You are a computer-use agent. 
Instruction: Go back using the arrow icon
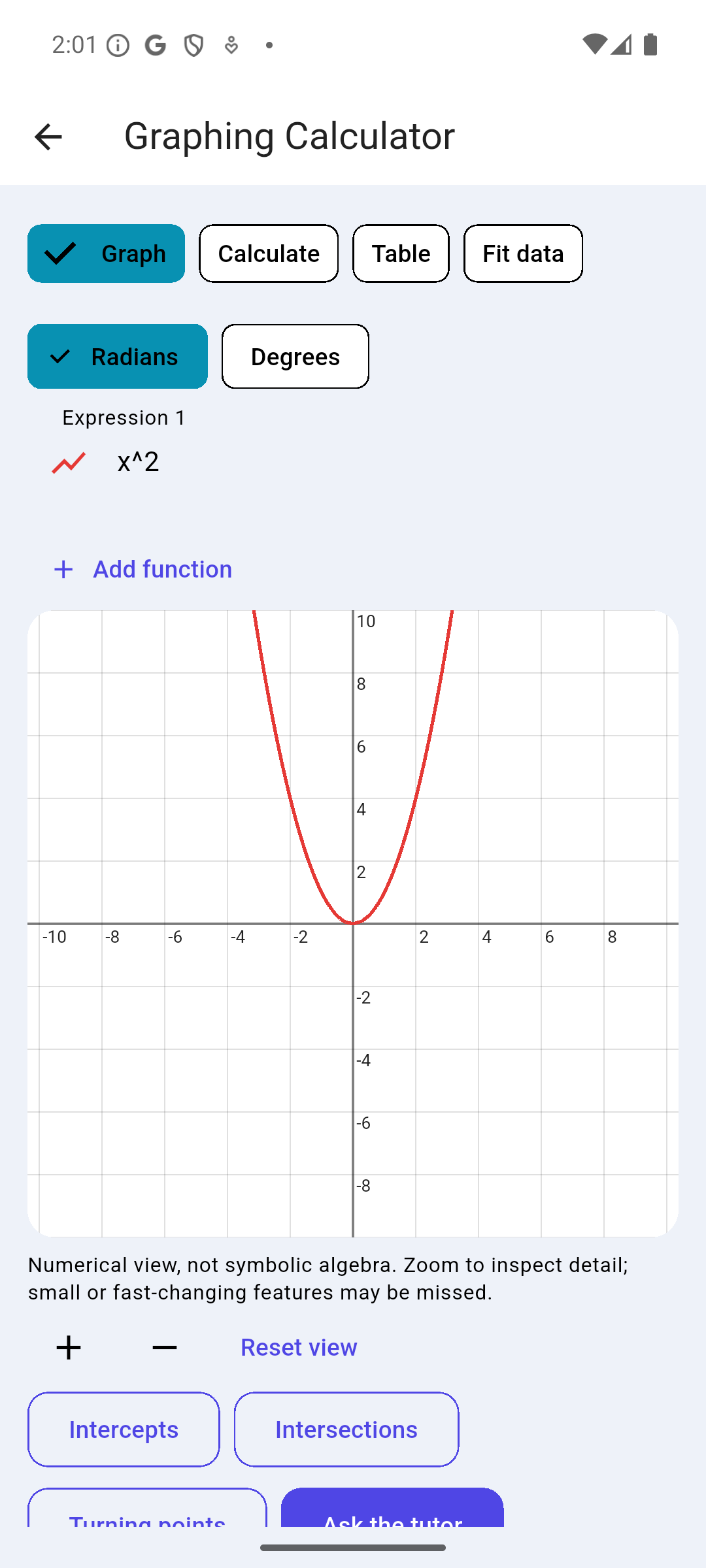tap(48, 137)
